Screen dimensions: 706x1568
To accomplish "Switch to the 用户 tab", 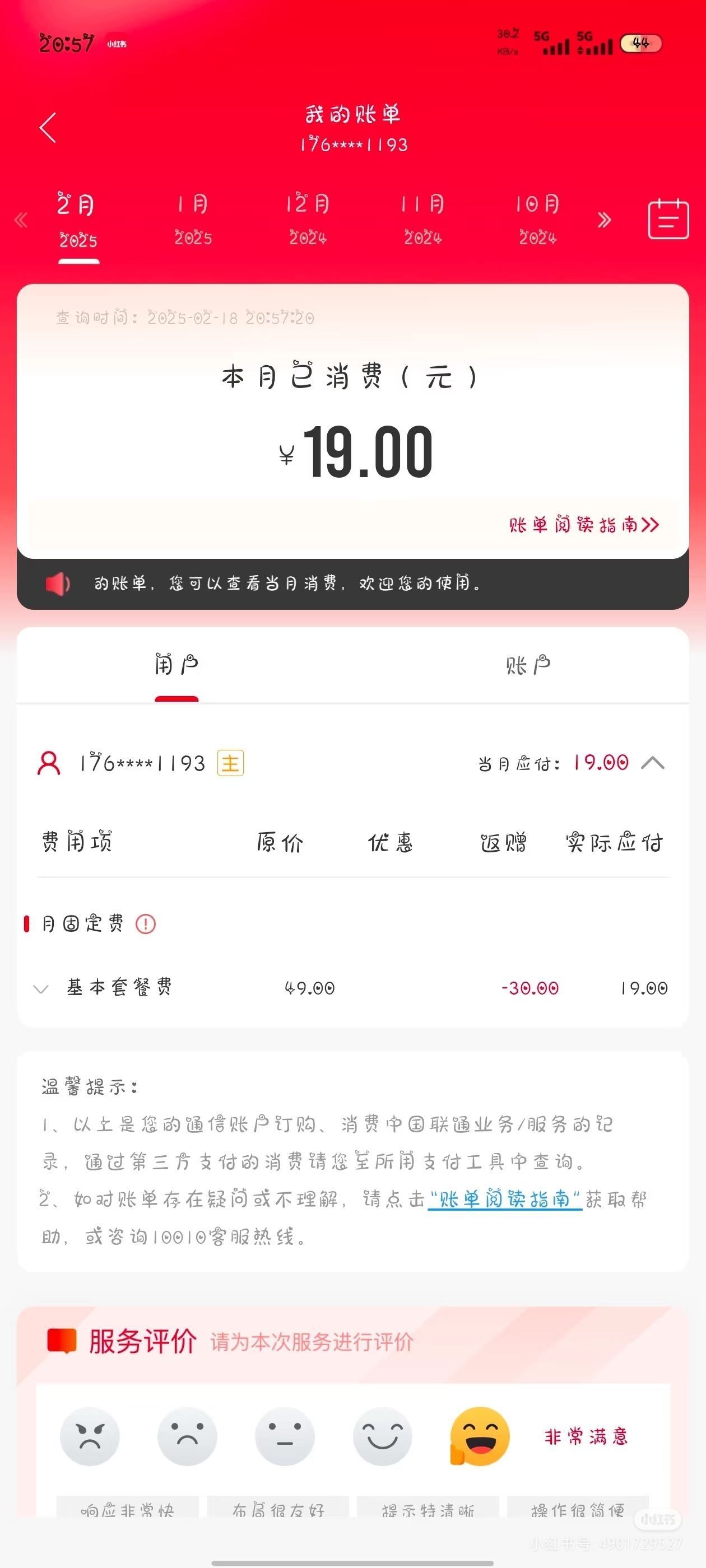I will point(176,665).
